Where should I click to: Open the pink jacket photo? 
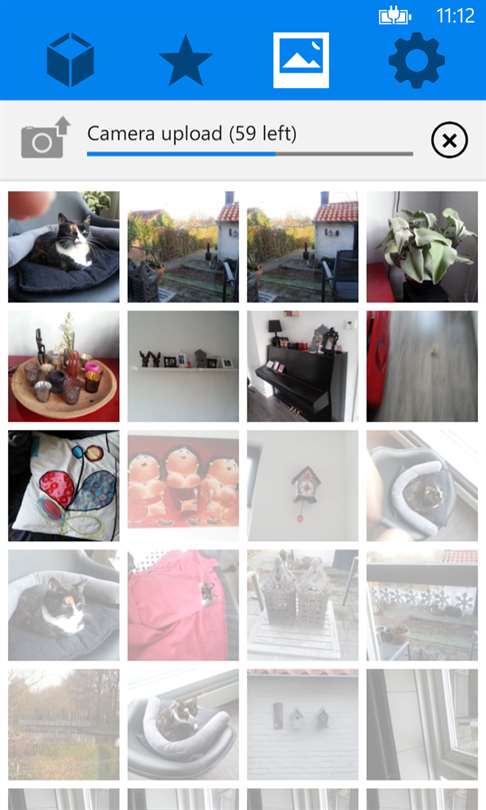[183, 605]
